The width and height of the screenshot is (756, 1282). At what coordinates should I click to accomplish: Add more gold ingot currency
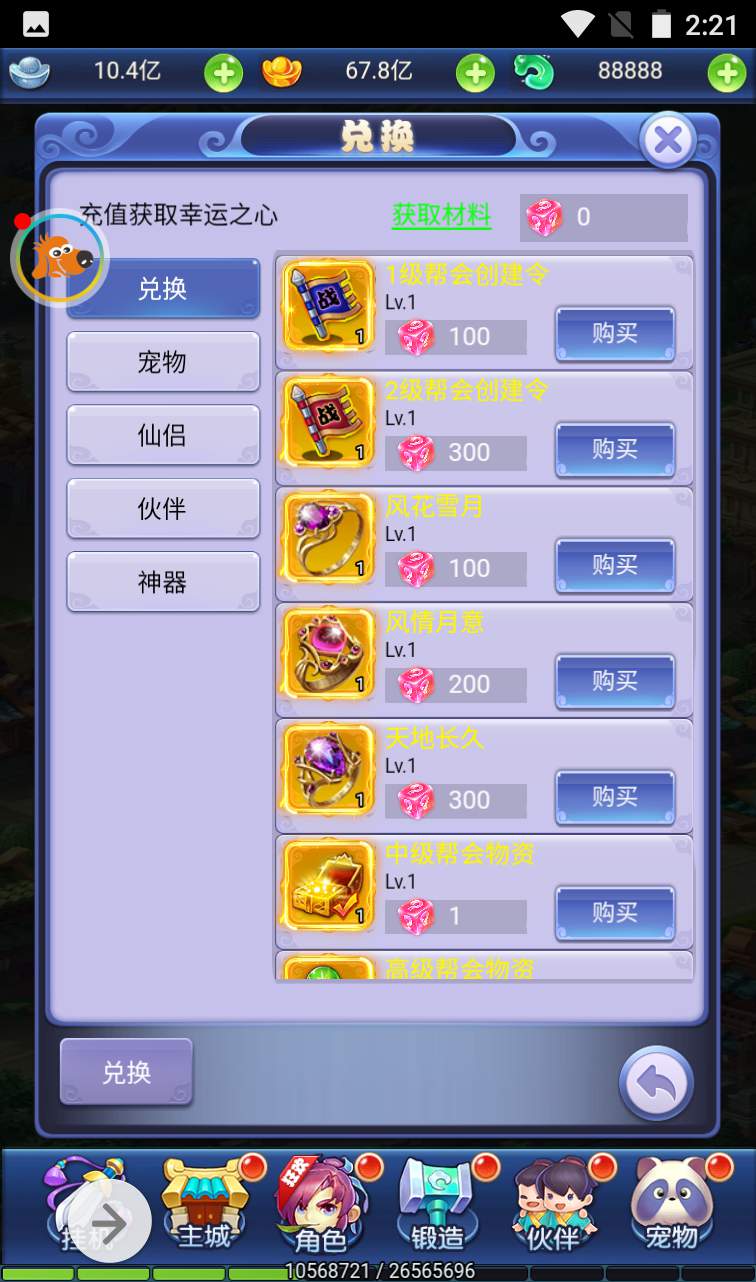(475, 72)
